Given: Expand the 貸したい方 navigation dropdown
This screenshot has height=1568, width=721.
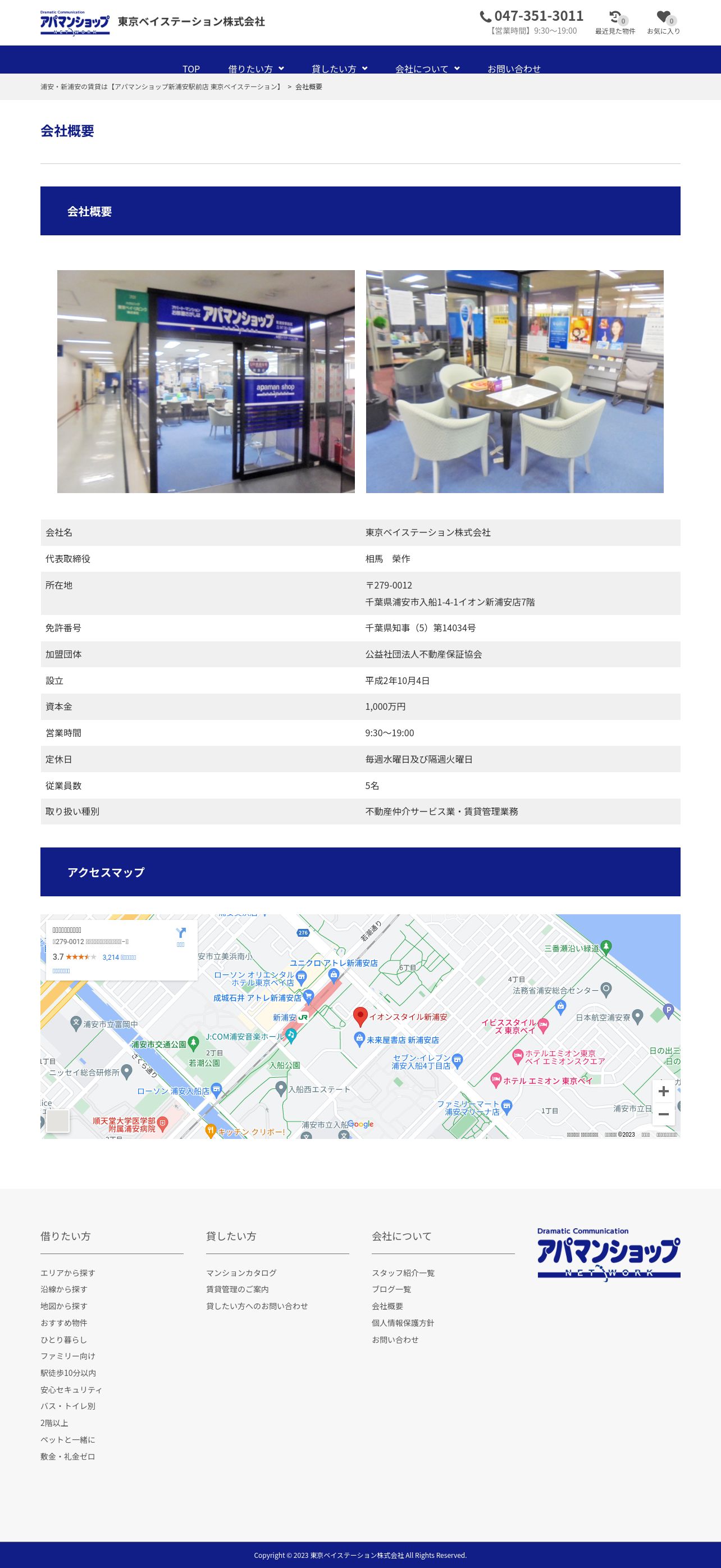Looking at the screenshot, I should [x=340, y=69].
